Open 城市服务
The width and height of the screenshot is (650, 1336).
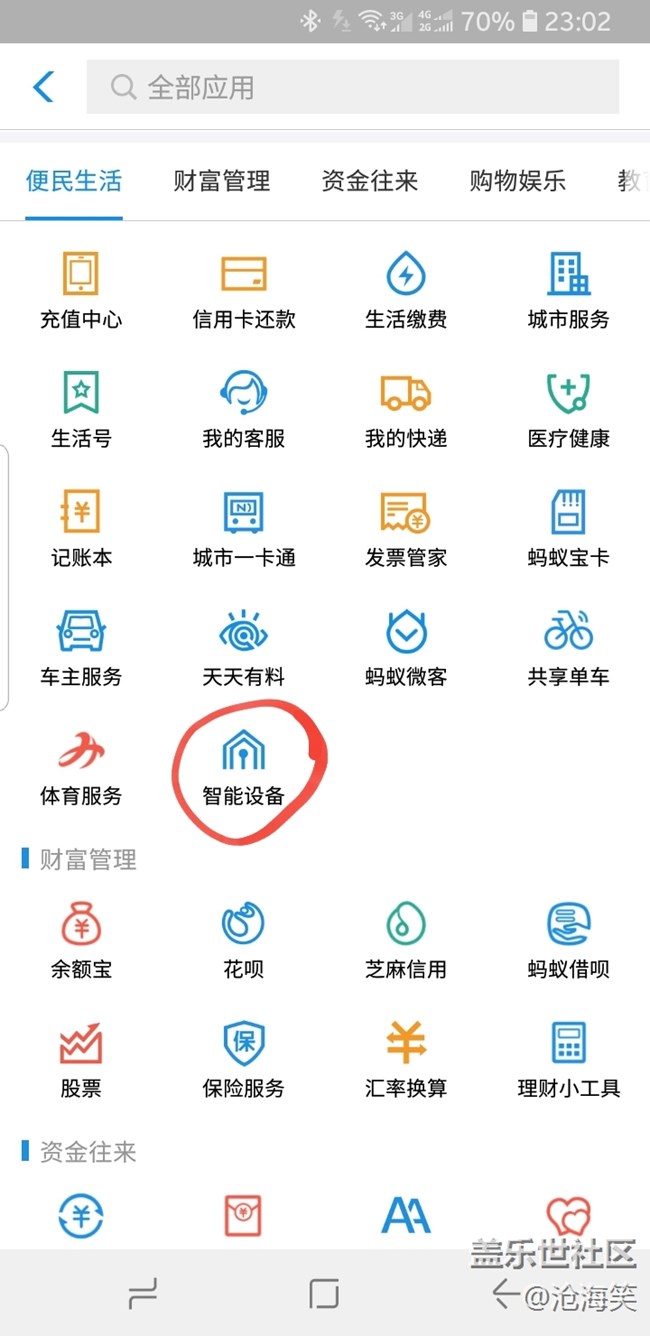pos(568,290)
